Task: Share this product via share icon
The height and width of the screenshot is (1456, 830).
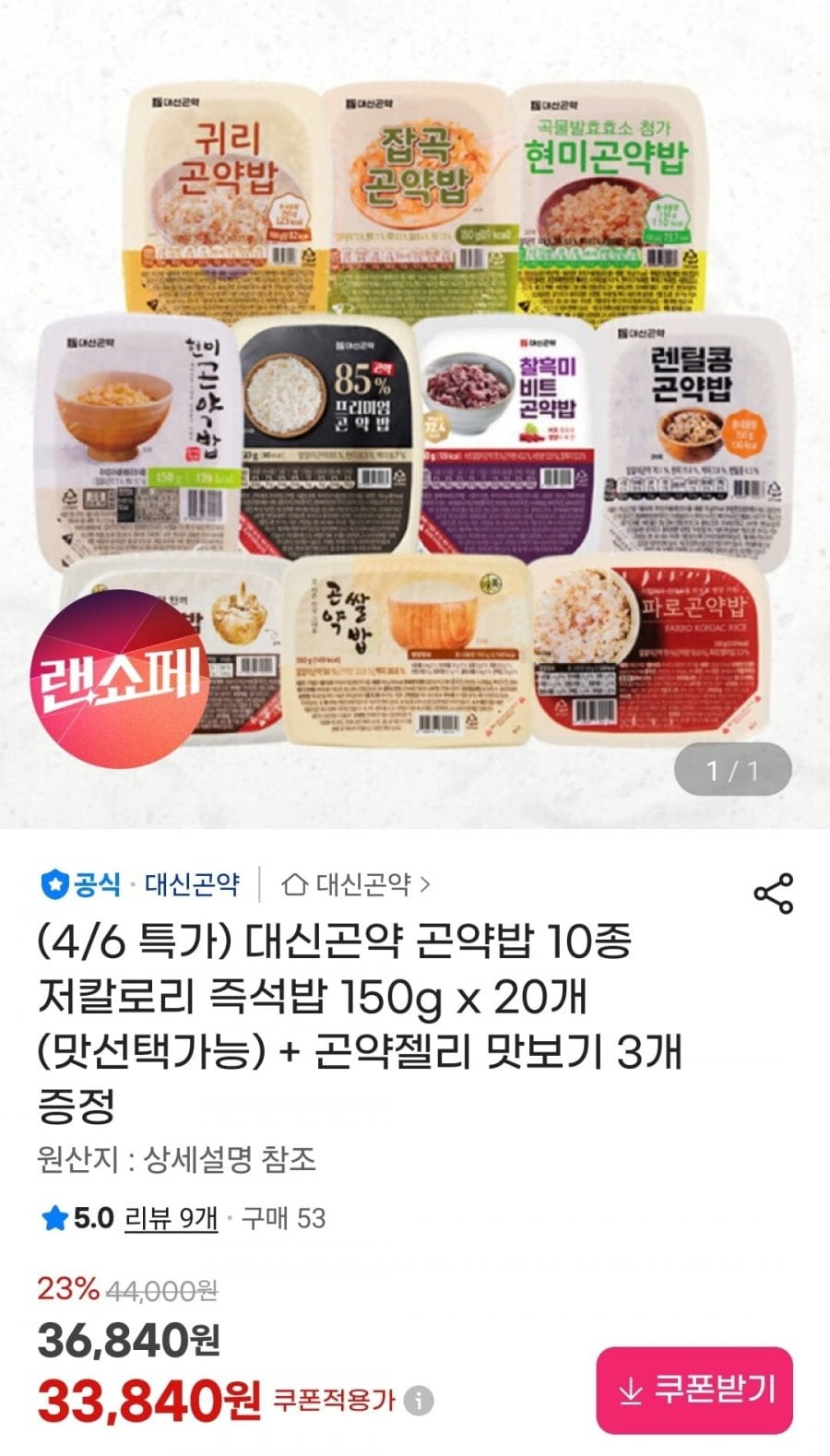Action: click(x=773, y=894)
